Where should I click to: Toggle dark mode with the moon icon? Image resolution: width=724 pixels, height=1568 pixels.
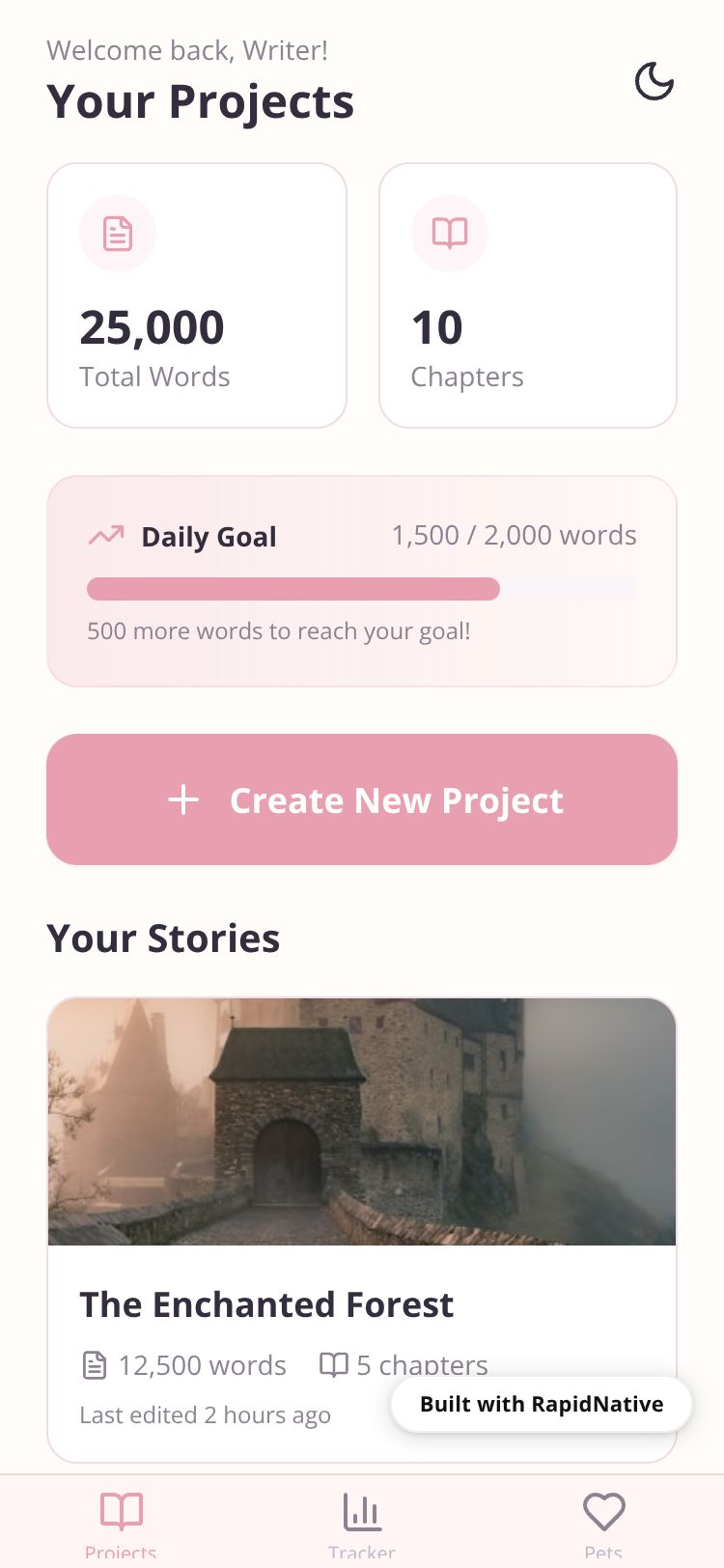coord(654,82)
